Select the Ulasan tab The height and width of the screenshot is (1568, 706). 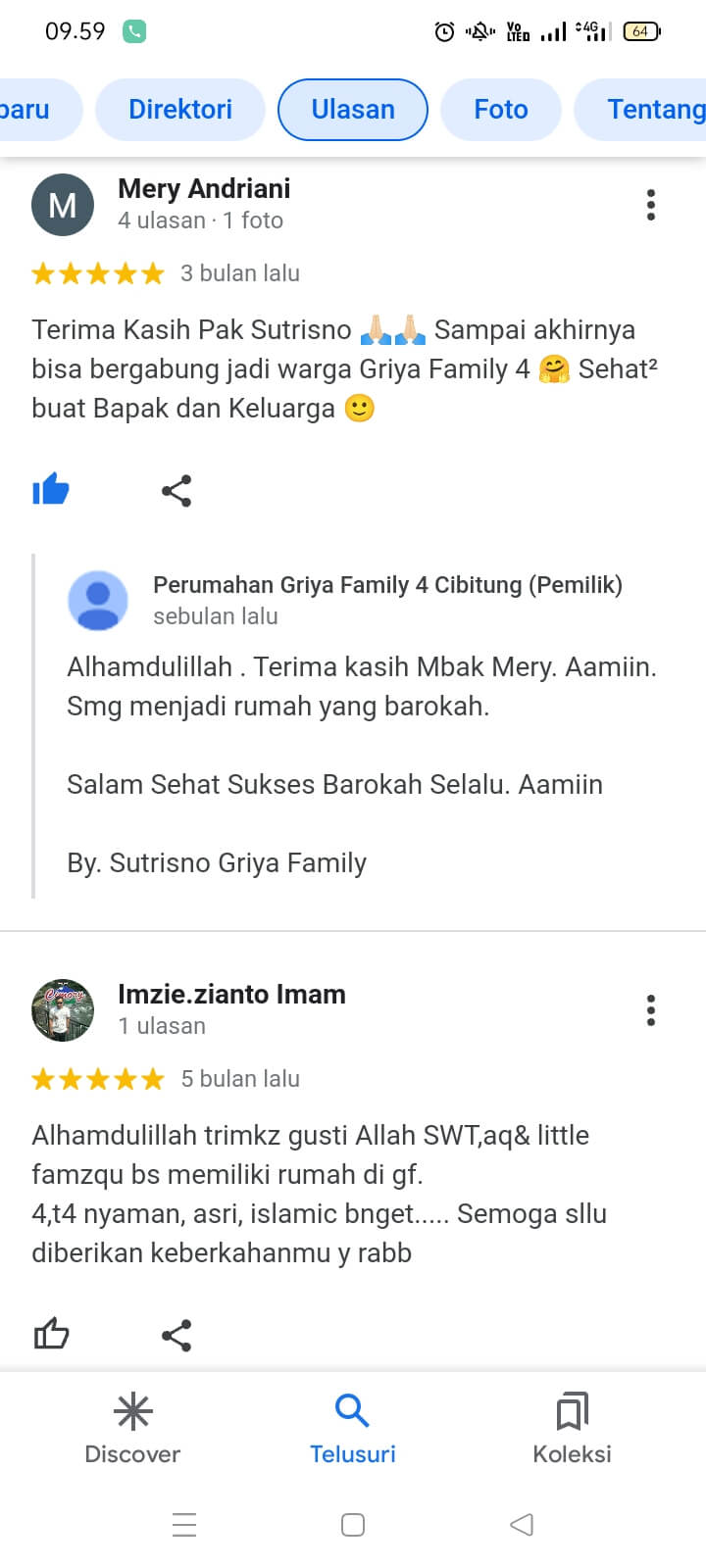[353, 109]
